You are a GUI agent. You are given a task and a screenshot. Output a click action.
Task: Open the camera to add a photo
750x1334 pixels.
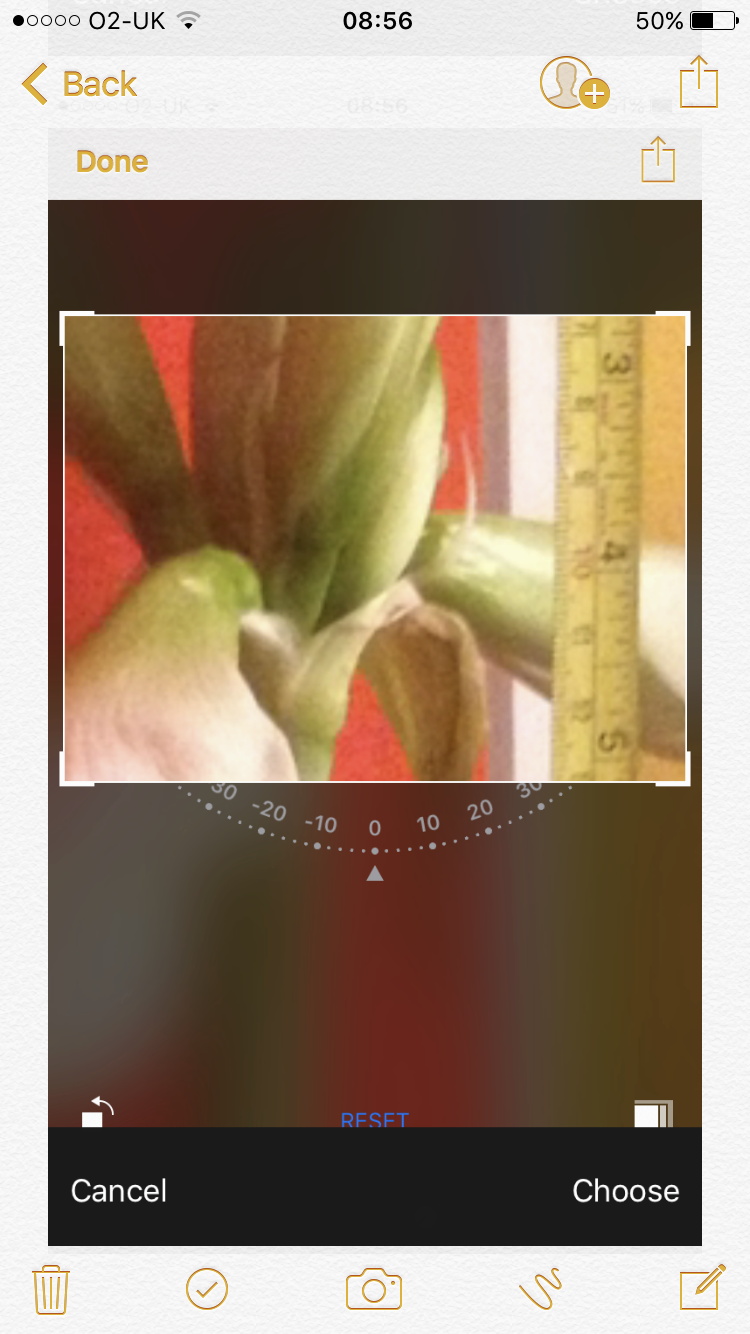tap(374, 1289)
